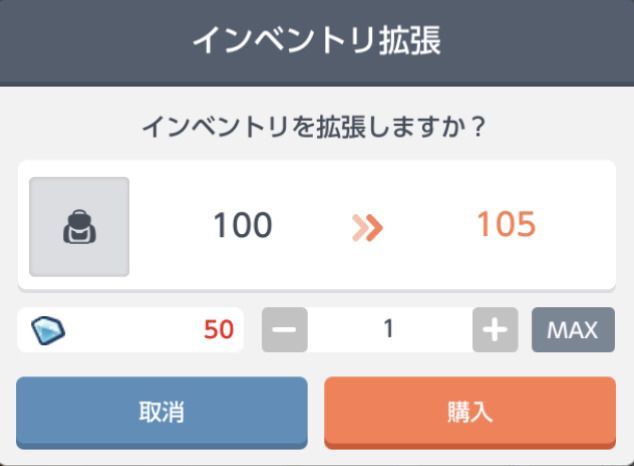Decrease expansion quantity with minus button
The width and height of the screenshot is (634, 466).
(285, 330)
